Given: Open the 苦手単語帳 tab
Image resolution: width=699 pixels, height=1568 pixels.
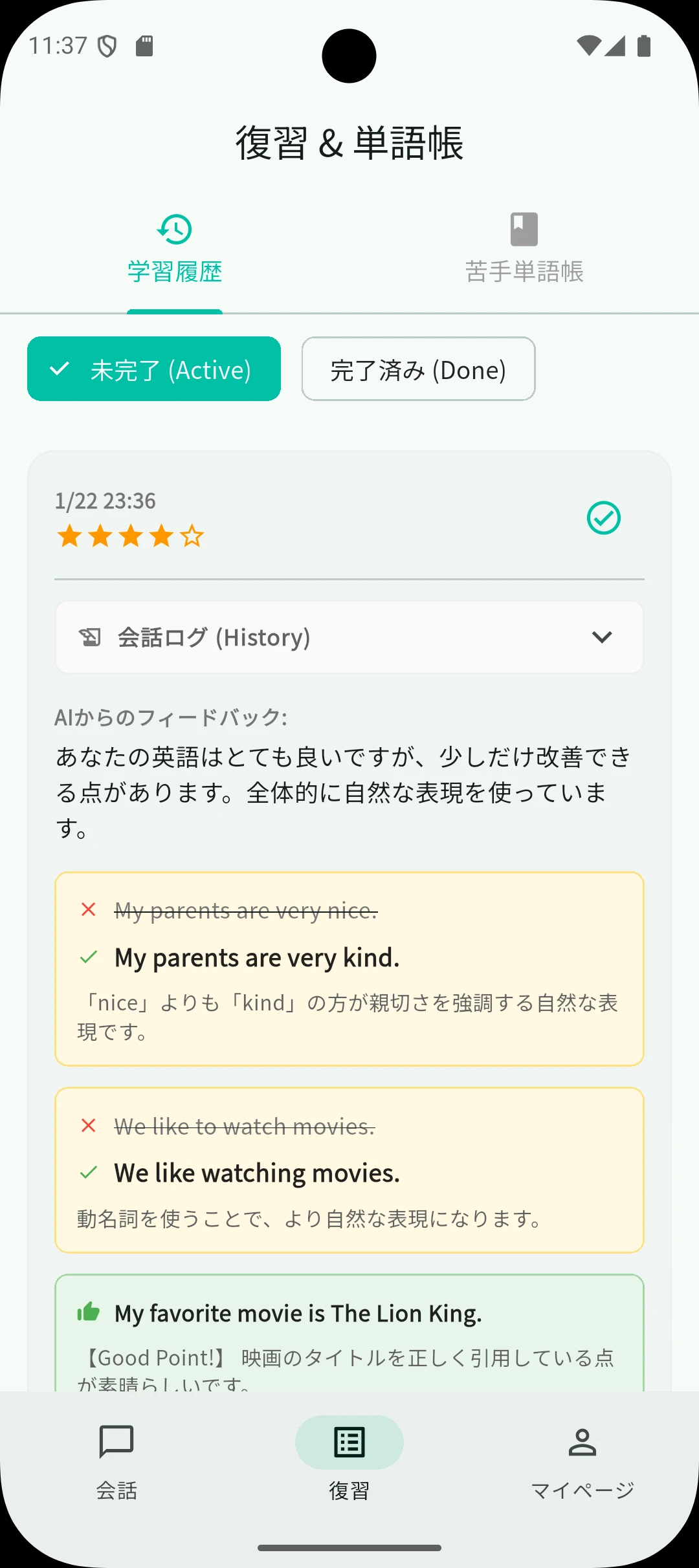Looking at the screenshot, I should (524, 252).
